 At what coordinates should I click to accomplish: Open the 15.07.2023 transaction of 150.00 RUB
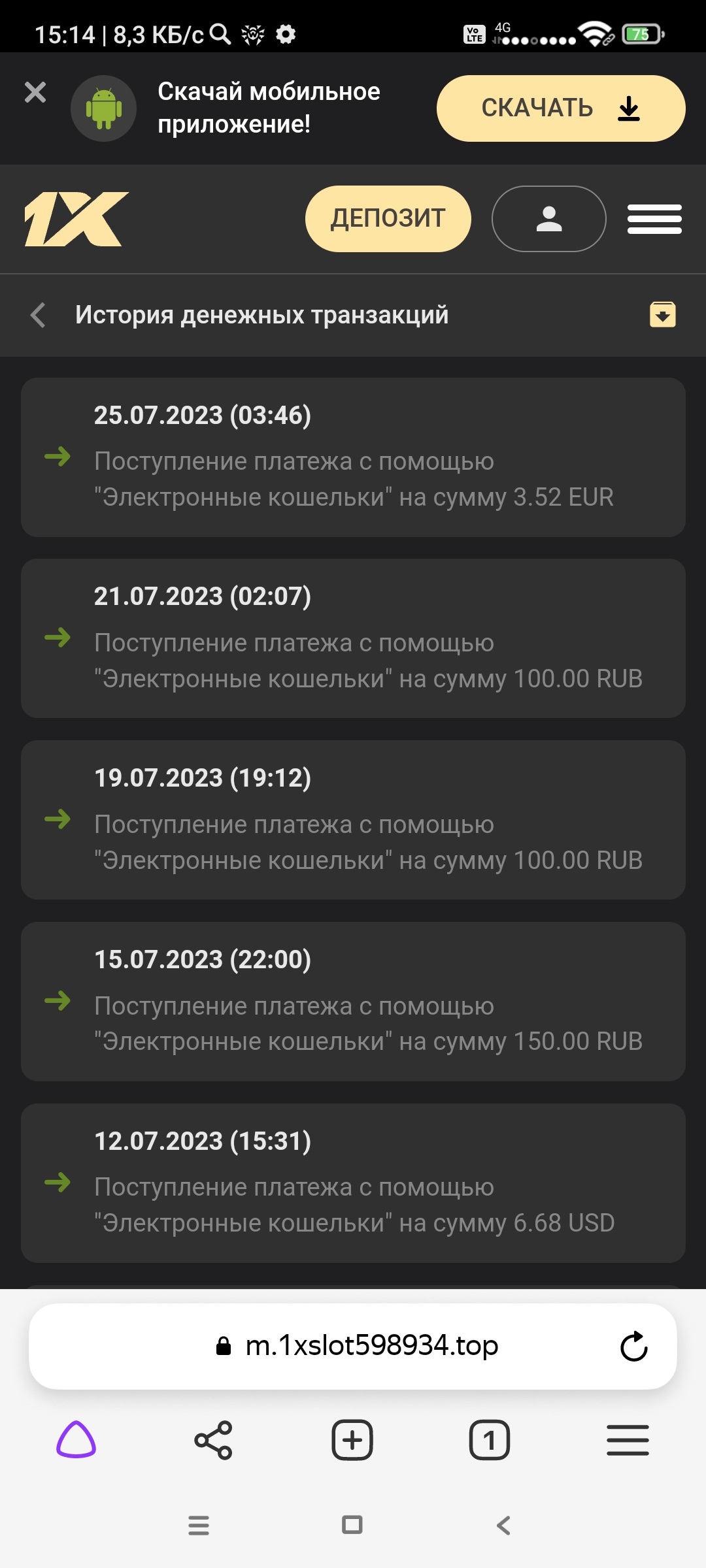pyautogui.click(x=353, y=1002)
